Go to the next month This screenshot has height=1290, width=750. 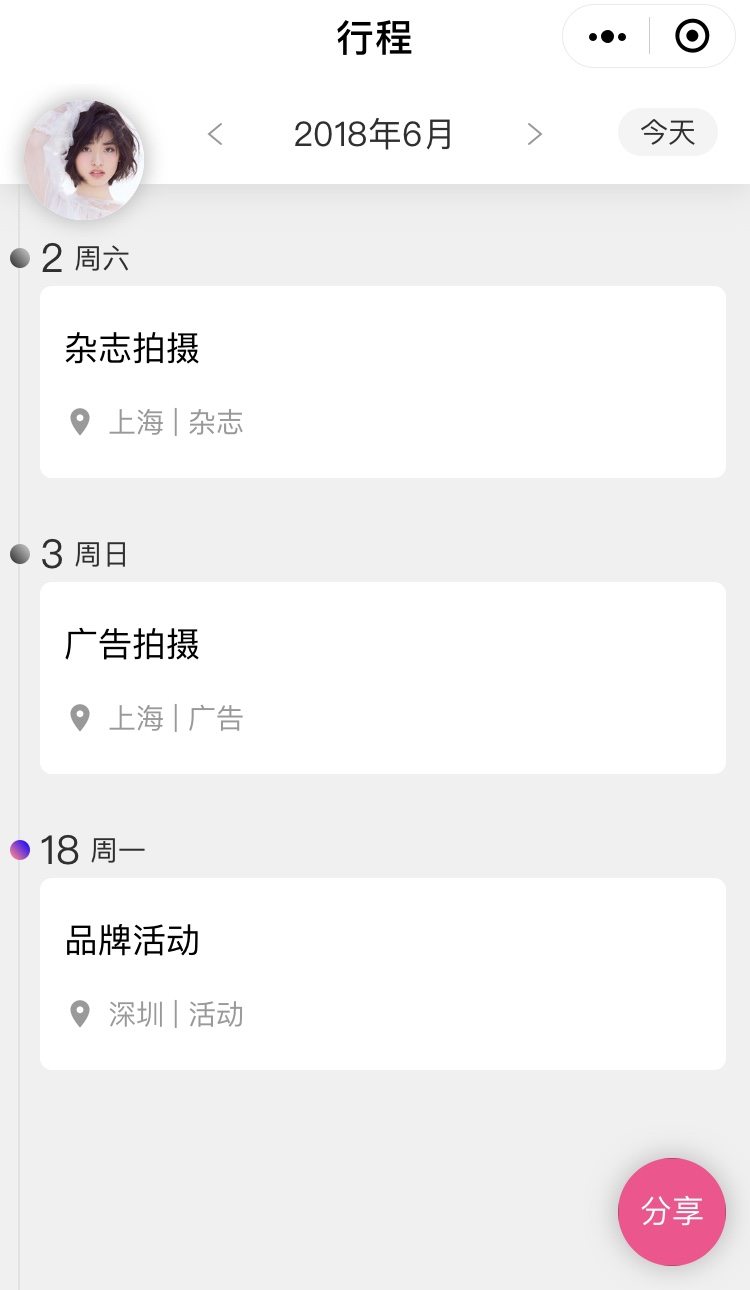[534, 134]
